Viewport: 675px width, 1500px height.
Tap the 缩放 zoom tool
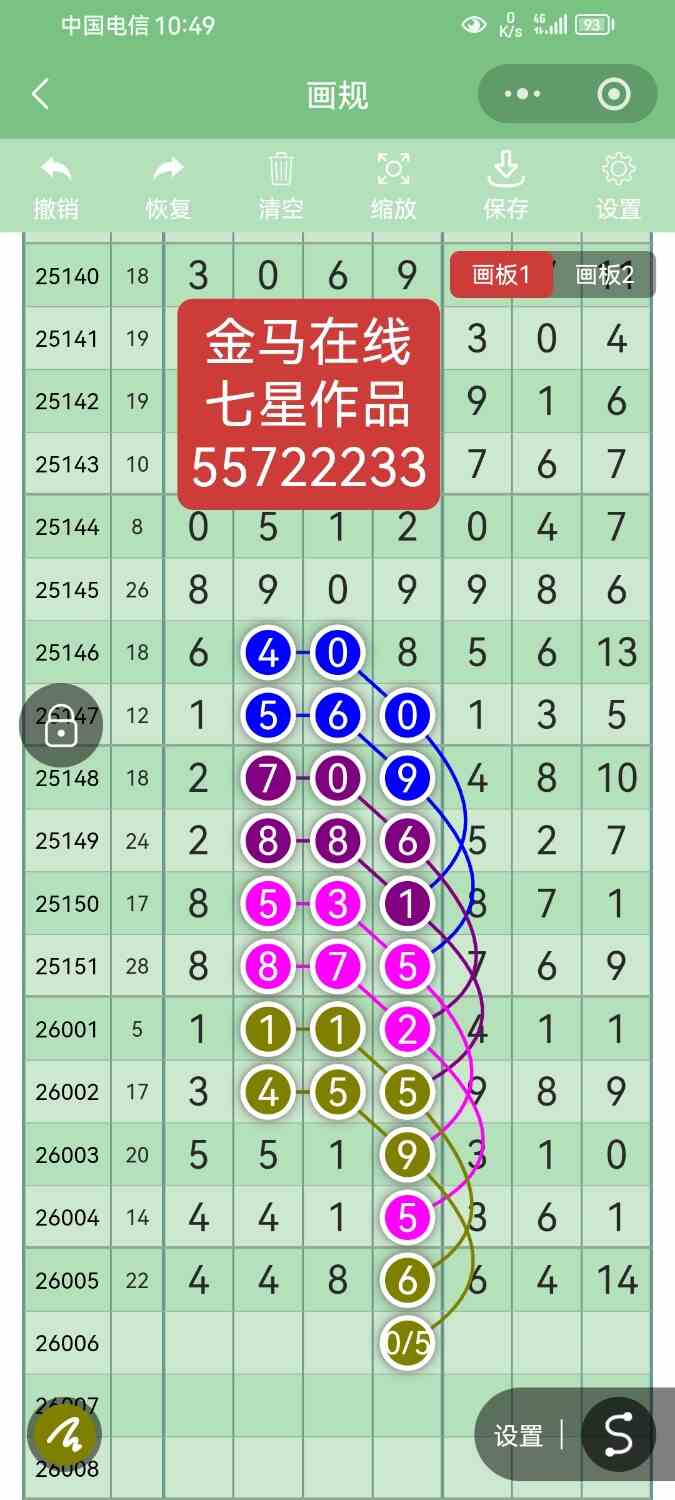pyautogui.click(x=394, y=187)
